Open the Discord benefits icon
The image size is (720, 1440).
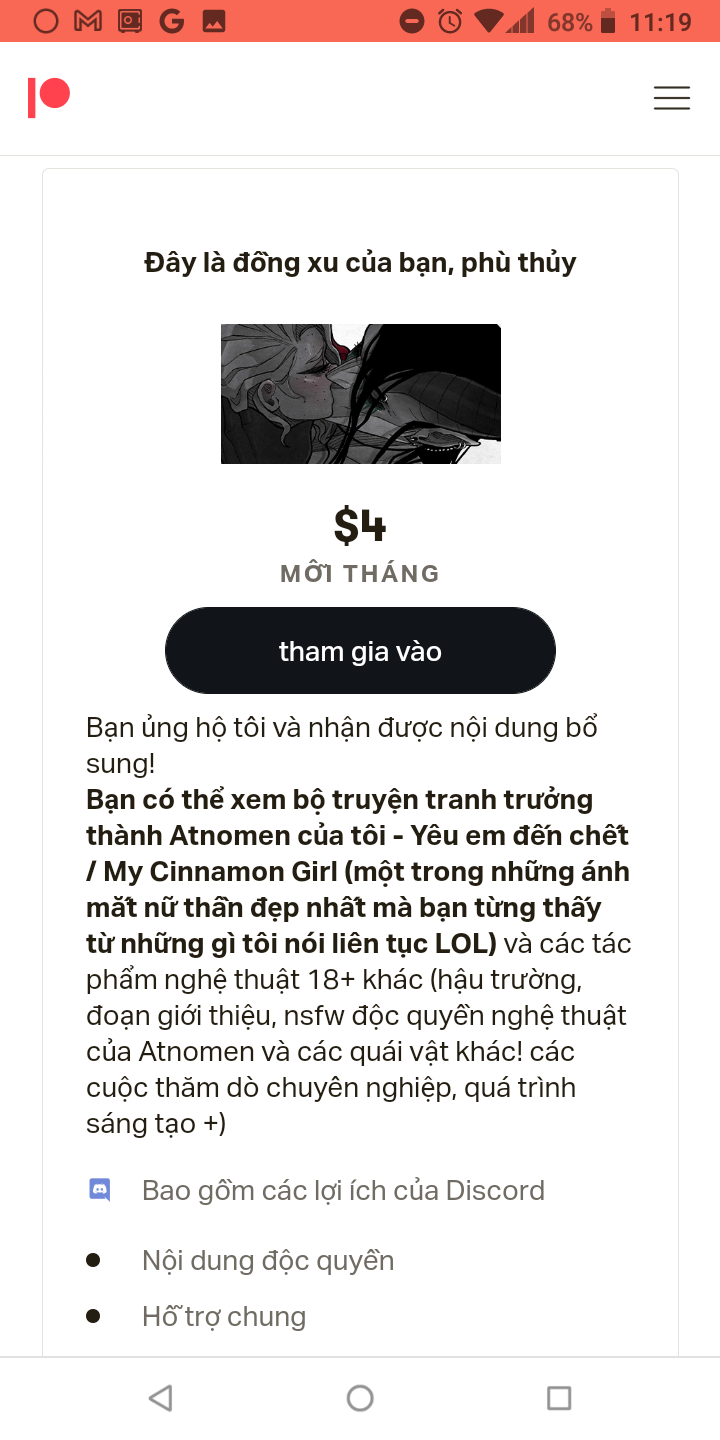pyautogui.click(x=100, y=1190)
